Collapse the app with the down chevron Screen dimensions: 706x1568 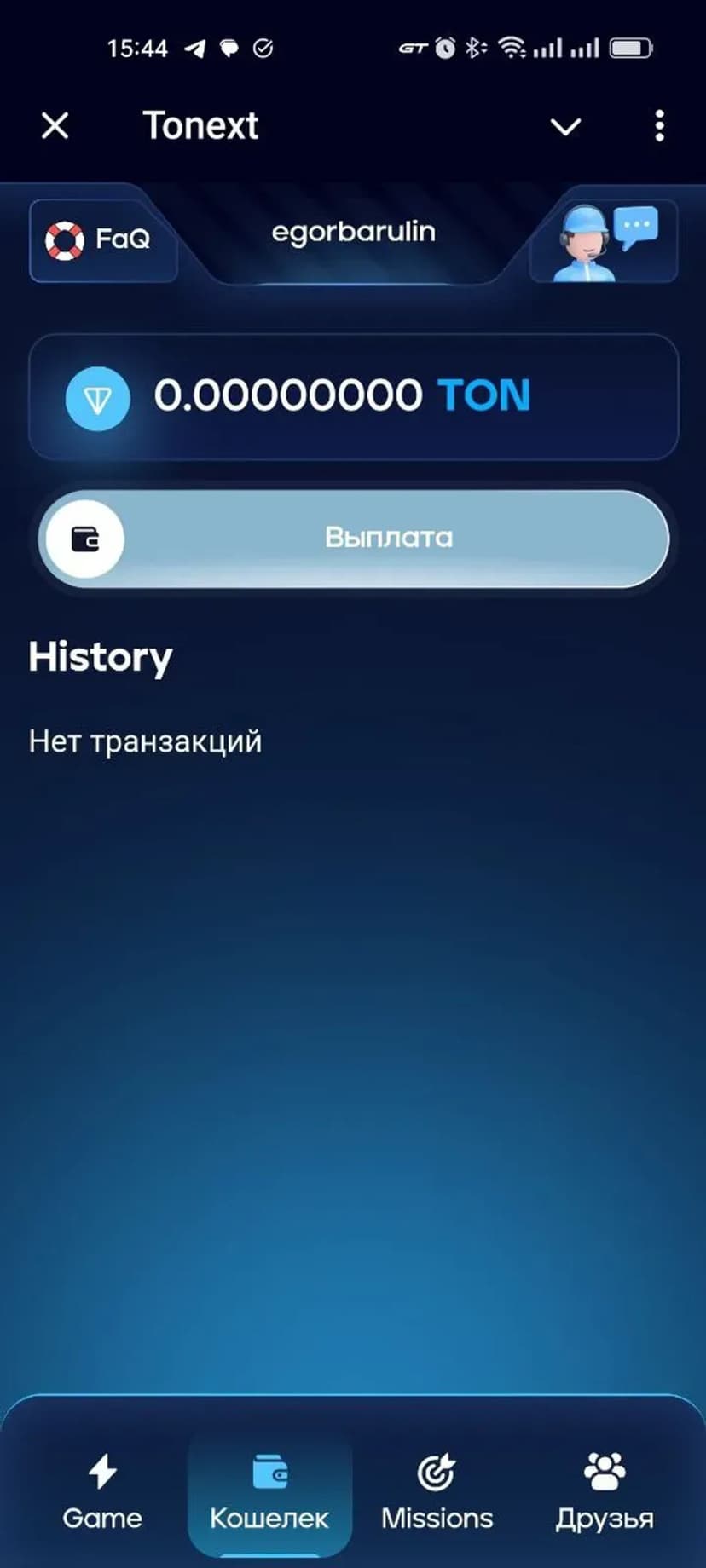click(x=565, y=127)
